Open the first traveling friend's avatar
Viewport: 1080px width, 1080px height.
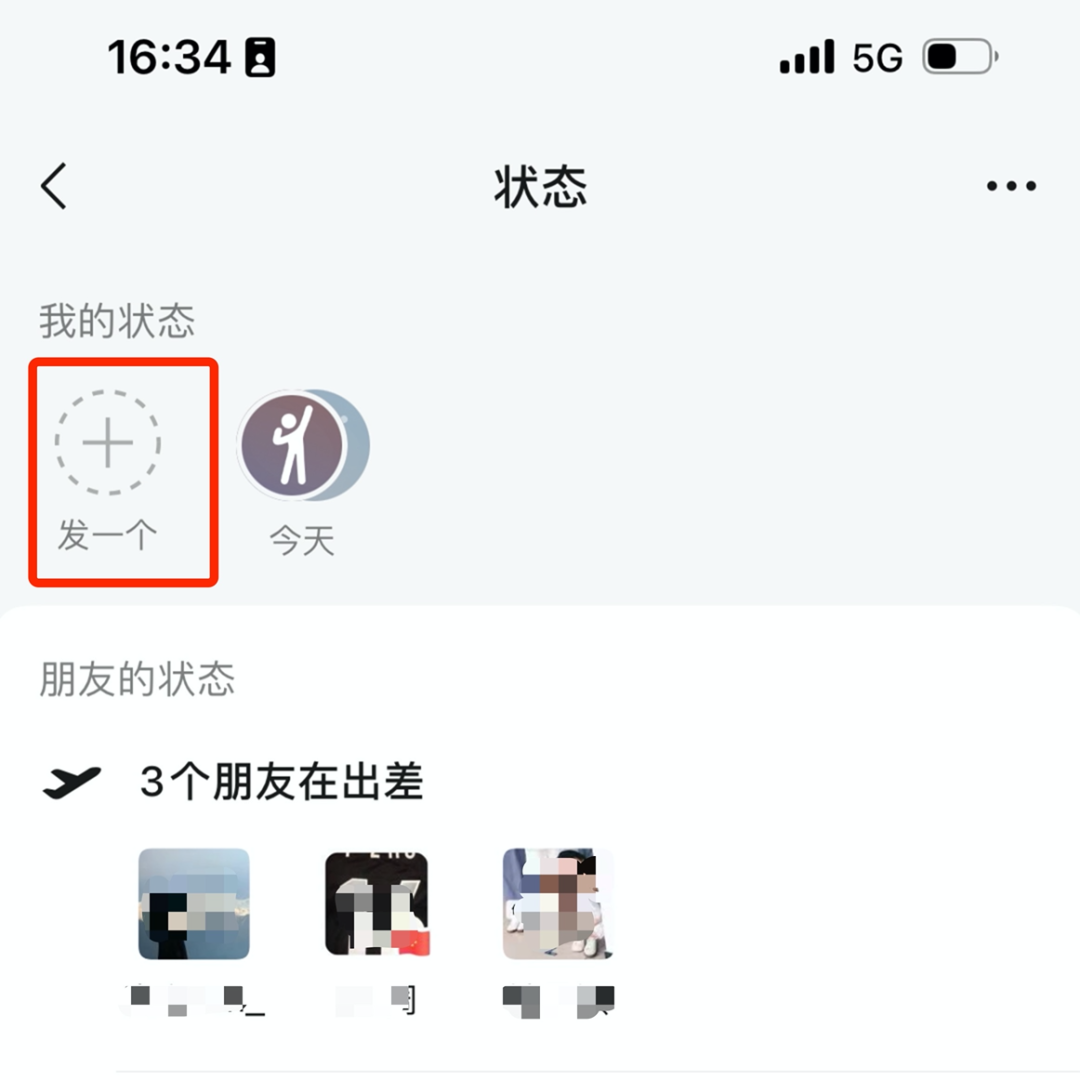pos(194,904)
